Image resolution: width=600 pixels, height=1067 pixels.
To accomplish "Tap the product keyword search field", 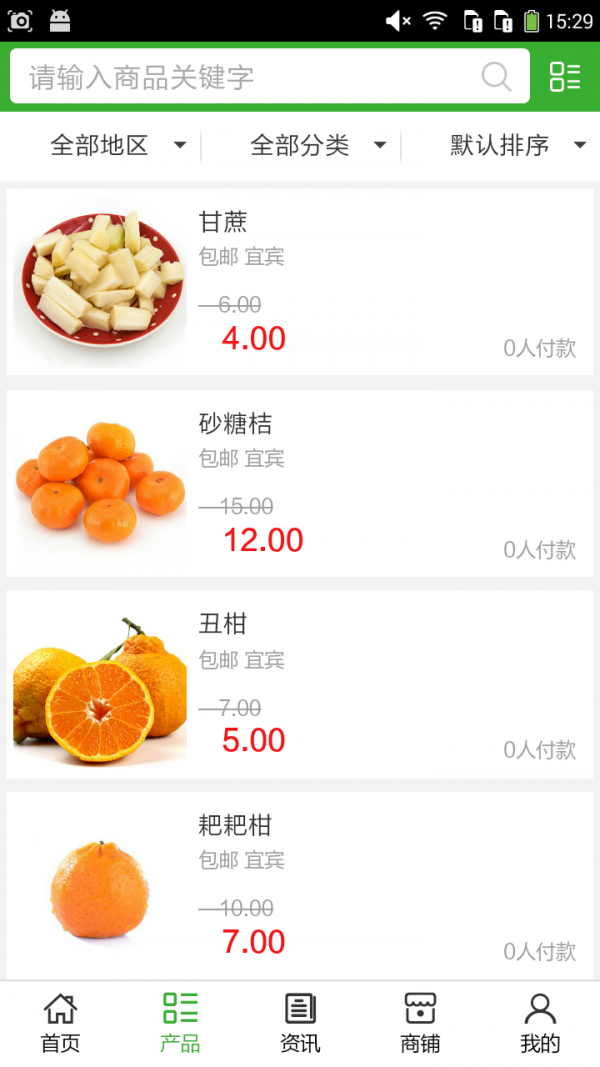I will (x=250, y=77).
